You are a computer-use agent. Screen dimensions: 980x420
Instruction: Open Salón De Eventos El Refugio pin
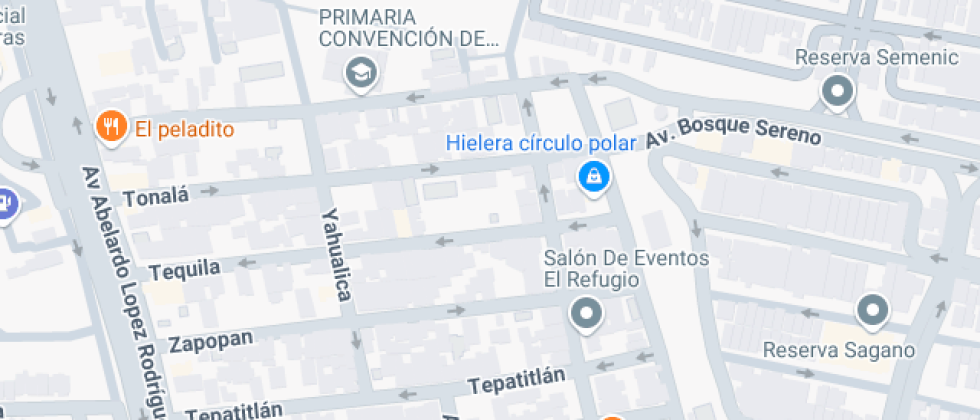coord(586,314)
